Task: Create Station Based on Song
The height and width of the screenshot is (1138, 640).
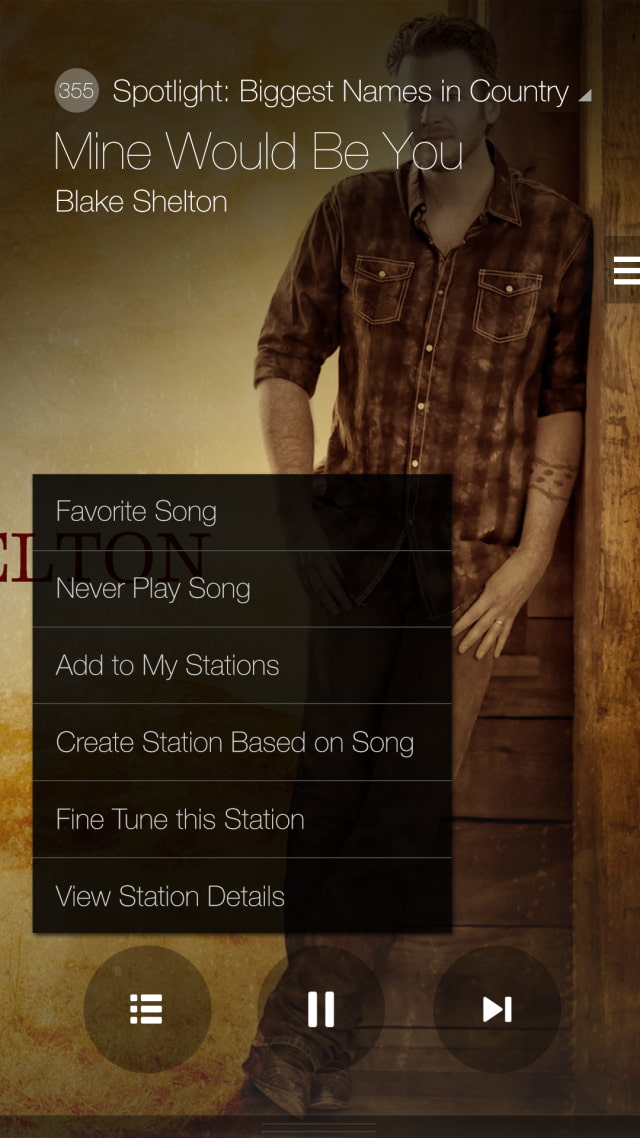Action: [242, 743]
